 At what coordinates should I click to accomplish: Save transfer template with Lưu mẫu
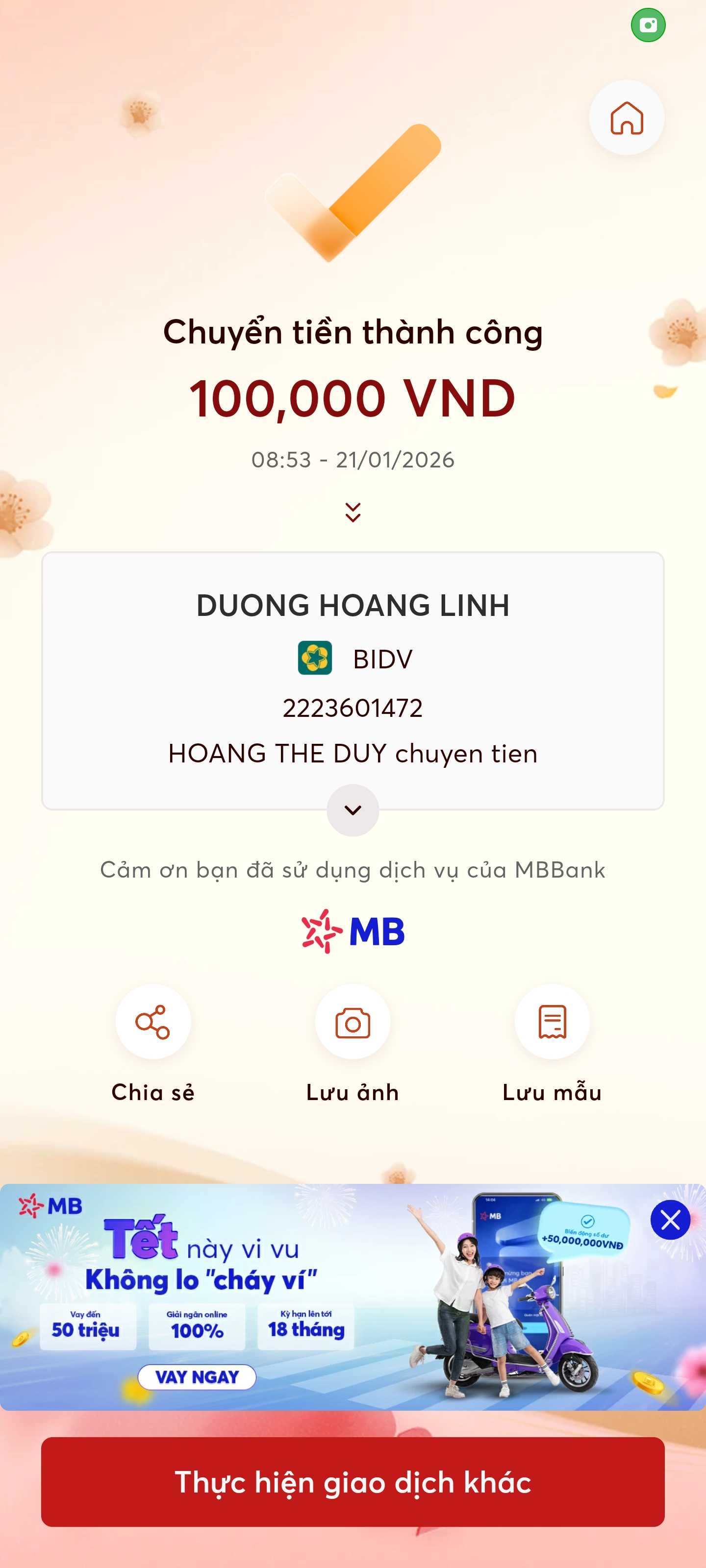coord(552,1022)
